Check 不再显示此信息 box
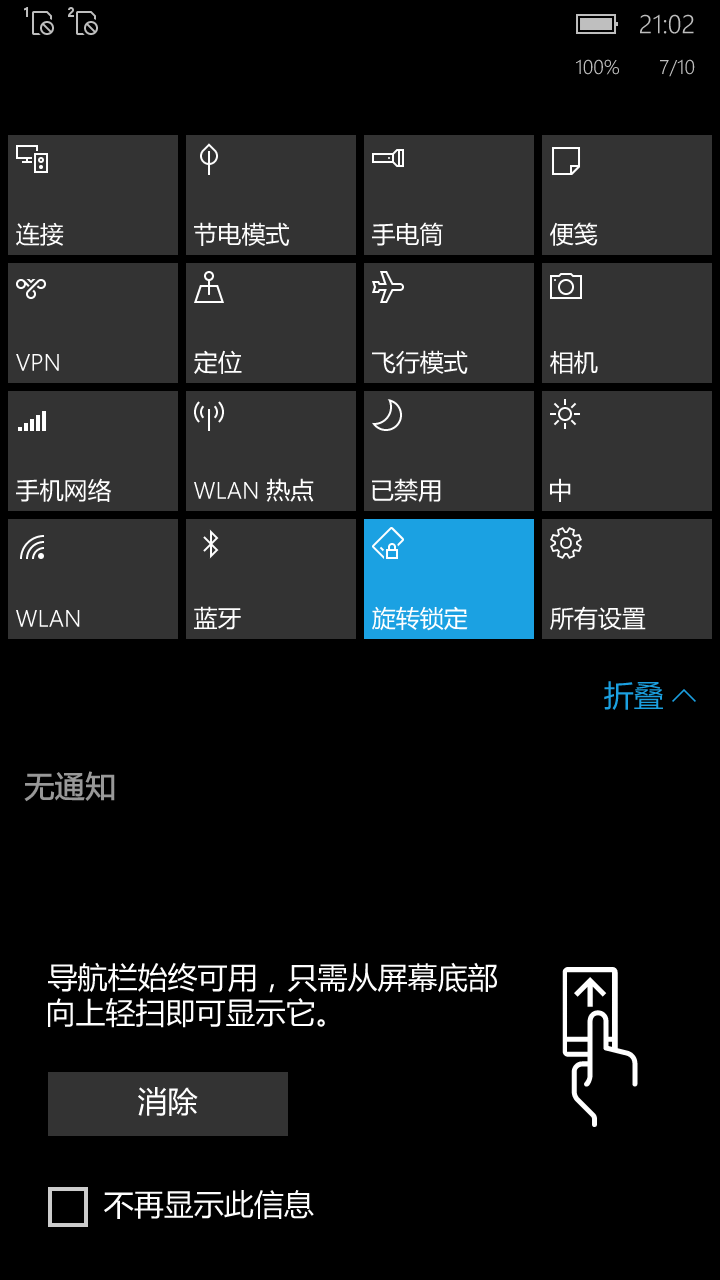The height and width of the screenshot is (1280, 720). (x=68, y=1207)
